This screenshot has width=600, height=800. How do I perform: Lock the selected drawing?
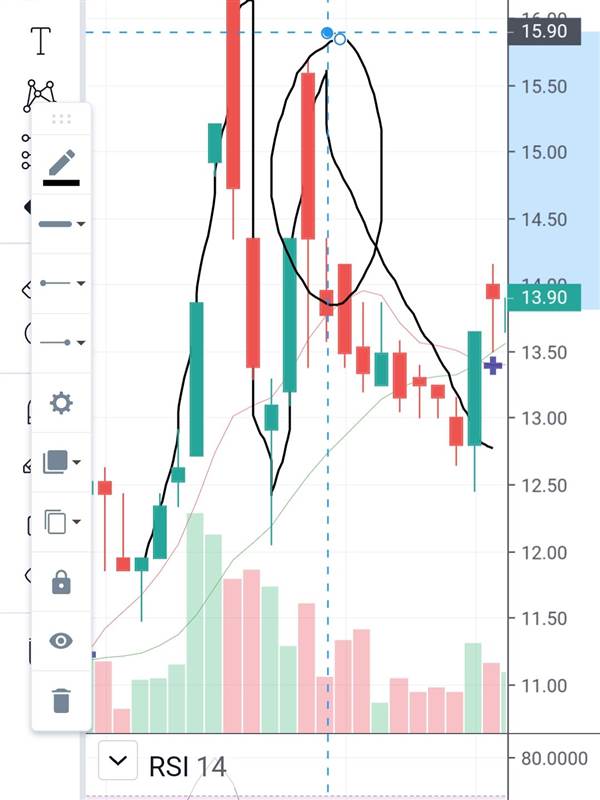pyautogui.click(x=61, y=582)
